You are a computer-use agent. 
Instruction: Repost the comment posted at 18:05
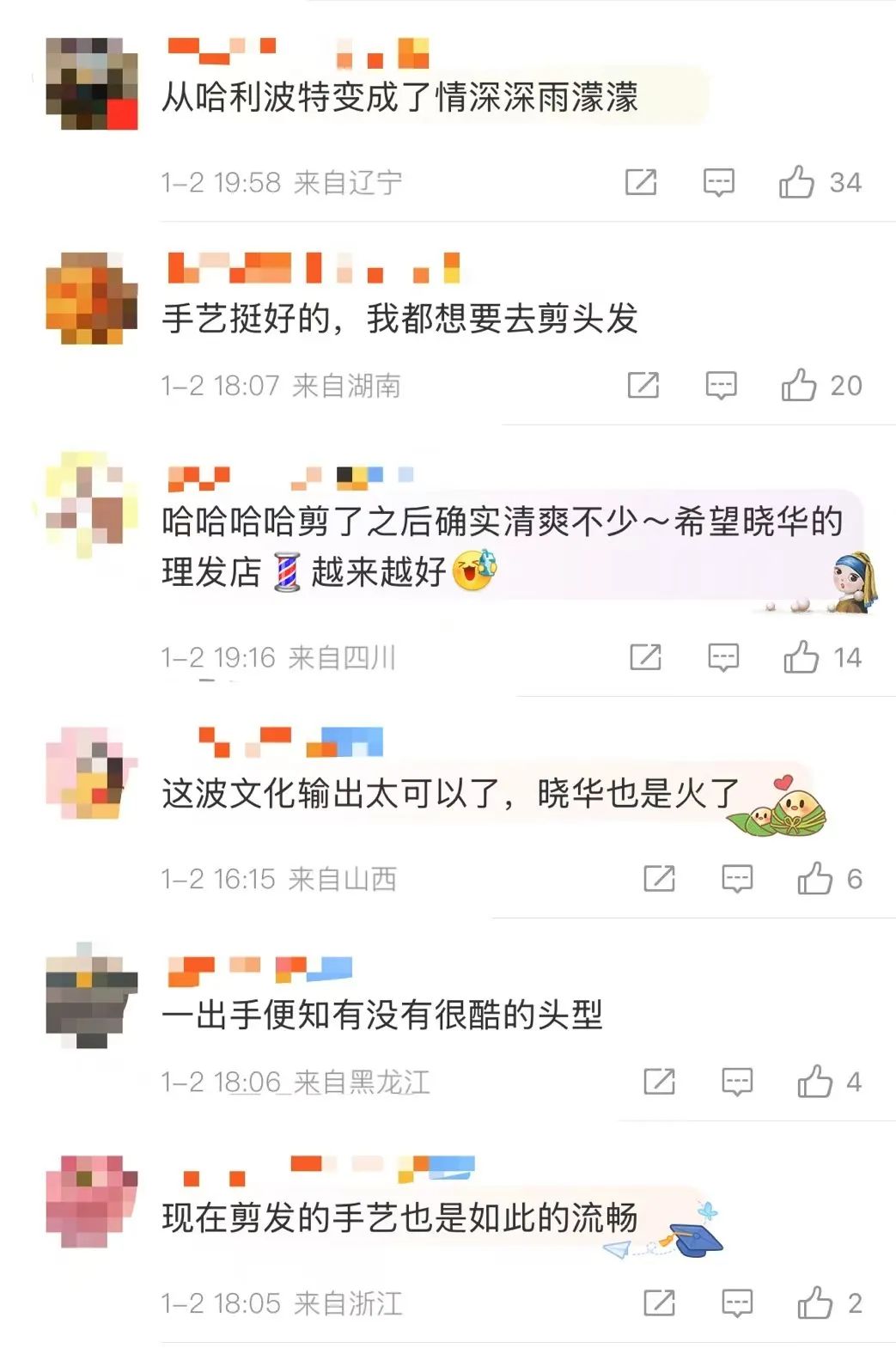click(659, 1302)
